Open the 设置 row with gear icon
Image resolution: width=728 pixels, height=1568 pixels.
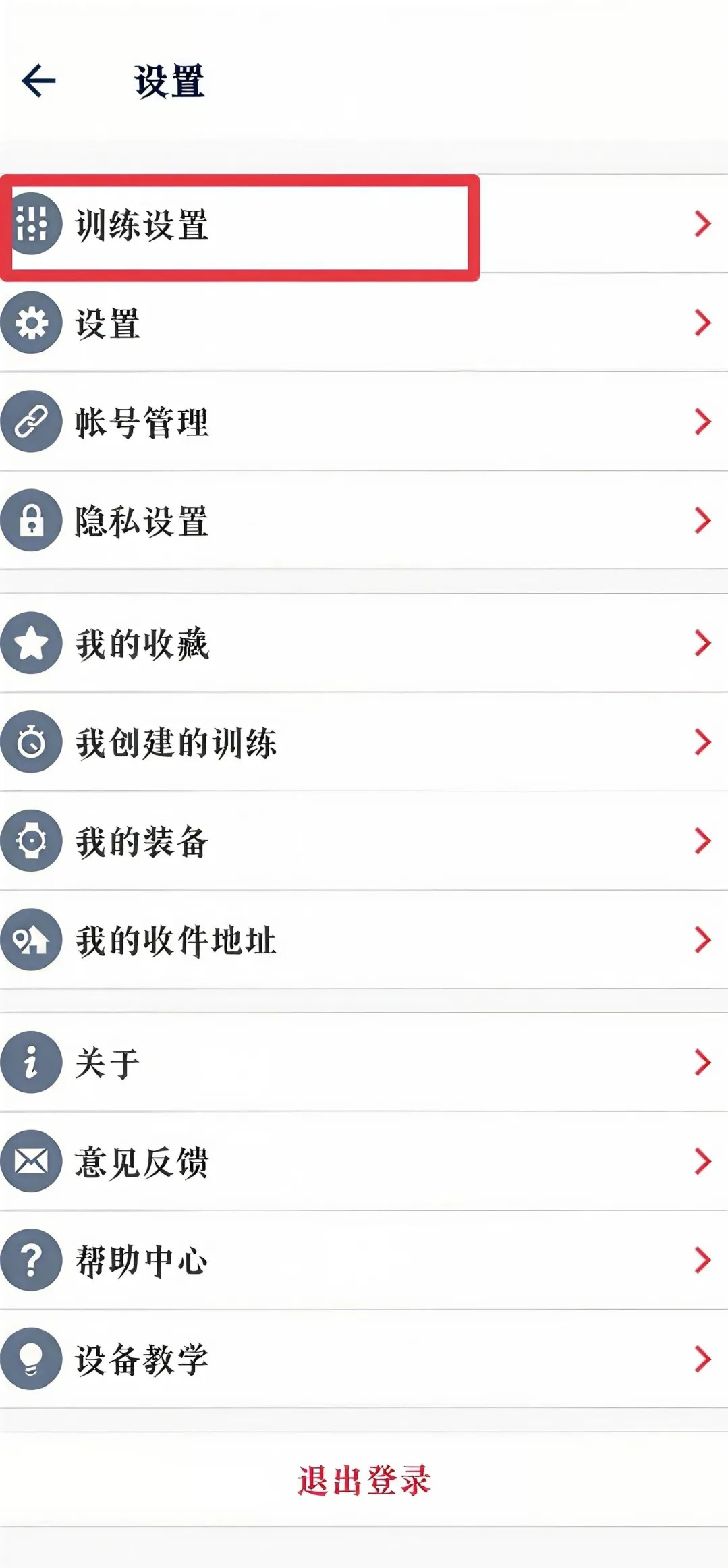click(x=108, y=323)
